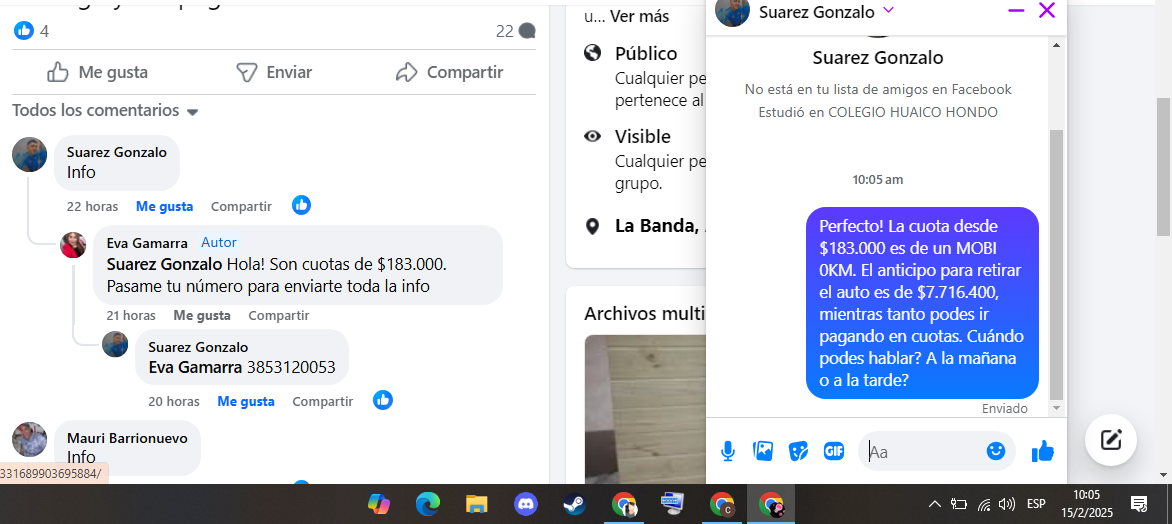The width and height of the screenshot is (1172, 524).
Task: Expand description with Ver más
Action: click(639, 17)
